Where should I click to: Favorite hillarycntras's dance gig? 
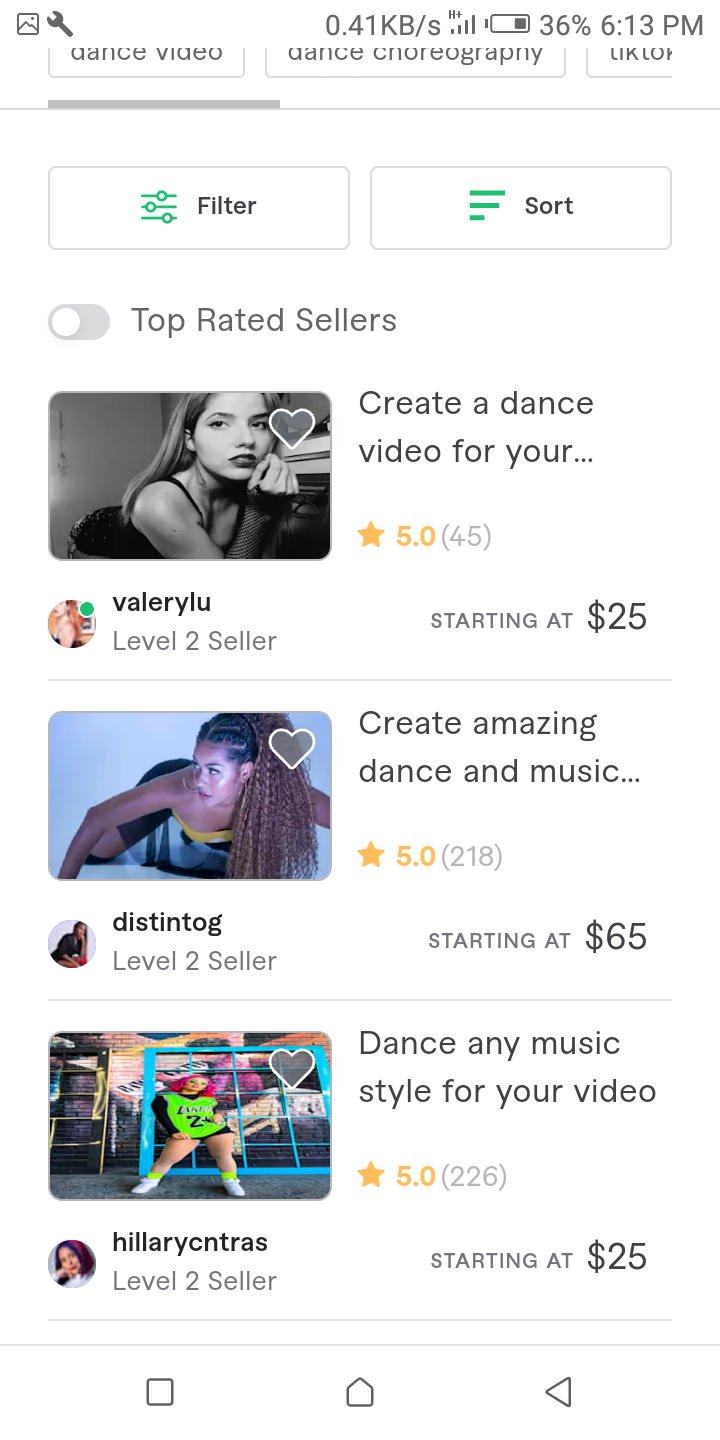click(292, 1069)
